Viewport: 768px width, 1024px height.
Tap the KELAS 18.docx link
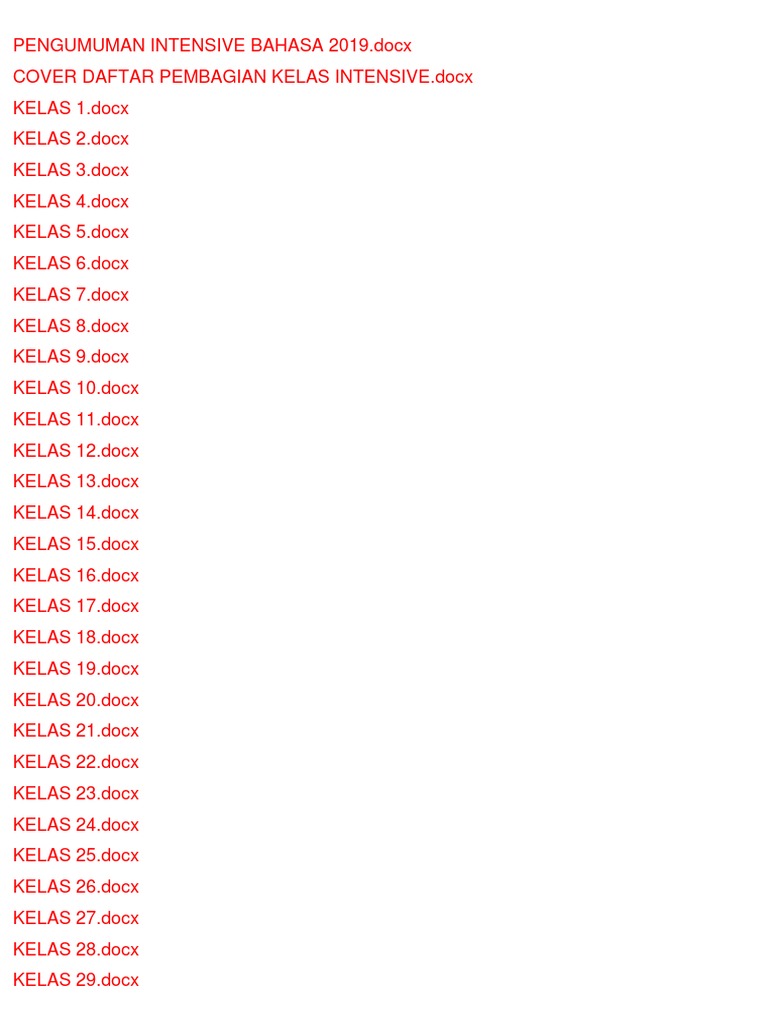pyautogui.click(x=76, y=637)
